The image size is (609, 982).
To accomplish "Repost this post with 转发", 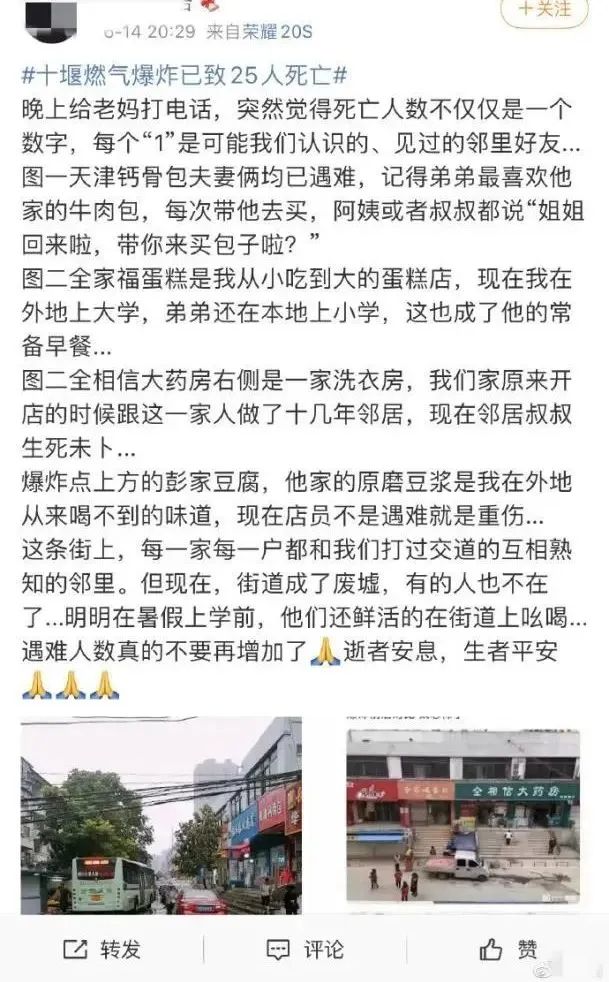I will point(103,949).
